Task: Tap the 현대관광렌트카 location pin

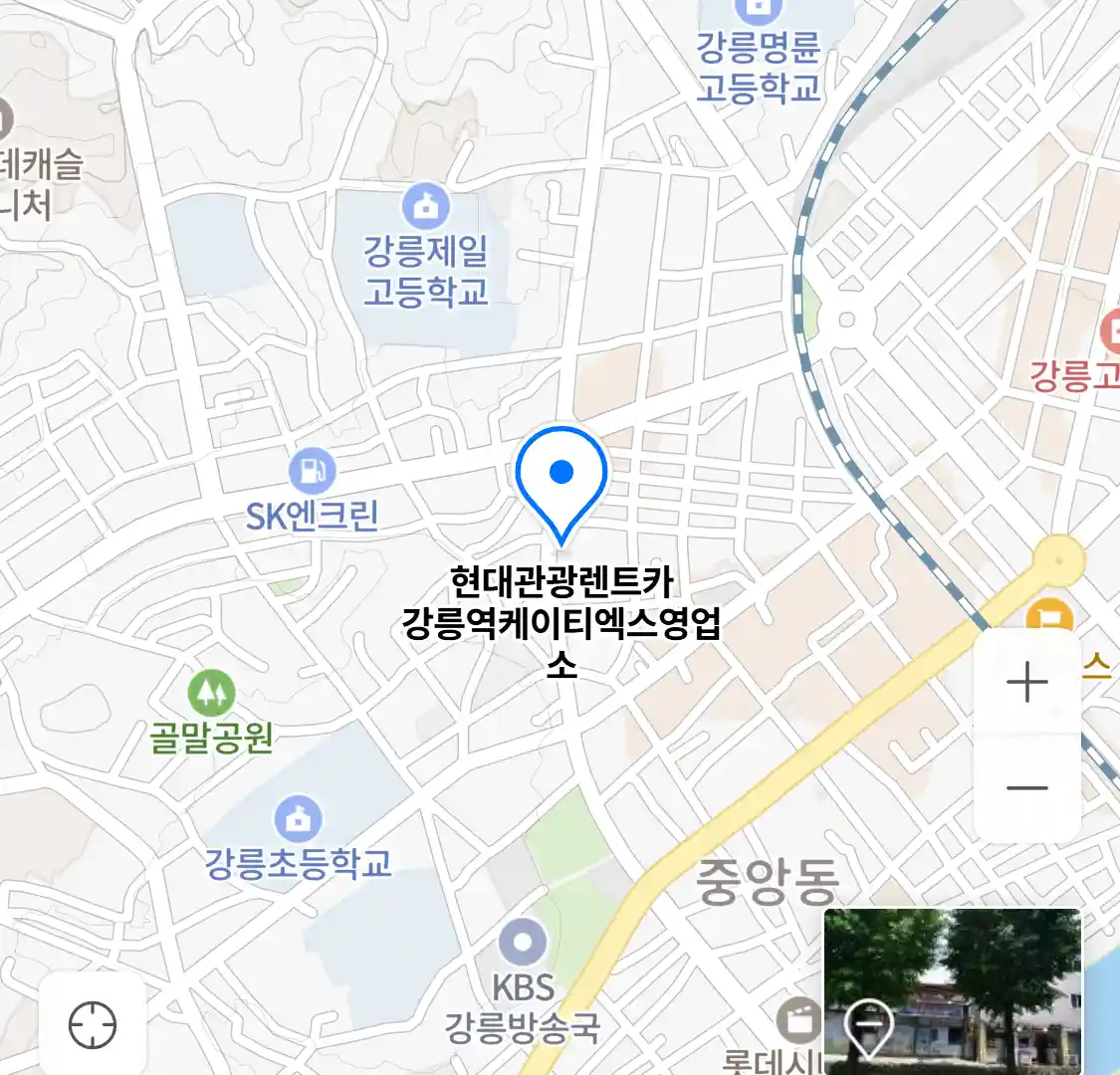Action: [x=561, y=480]
